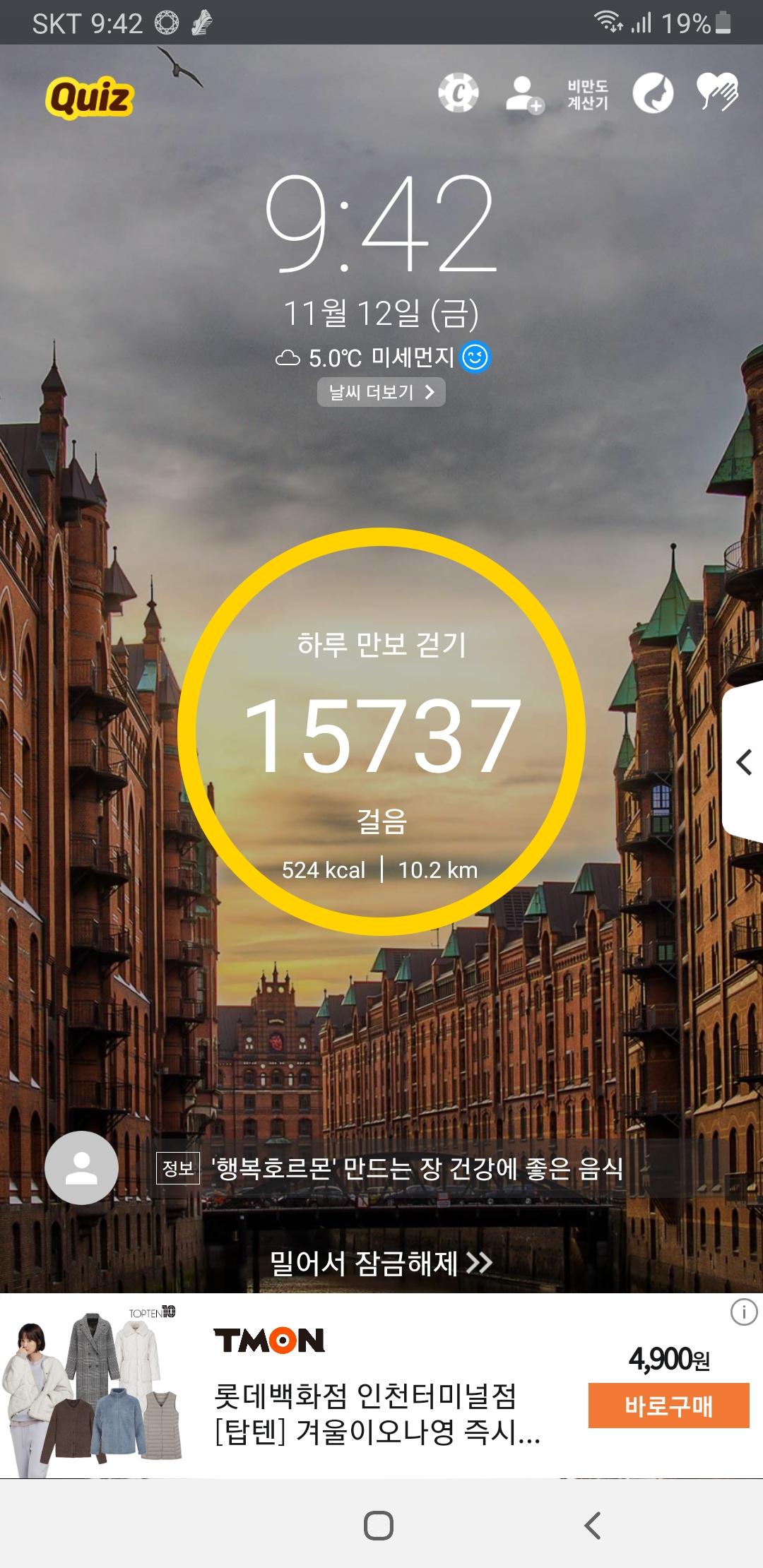Tap 날씨 더보기 for more weather
This screenshot has width=763, height=1568.
(x=381, y=393)
